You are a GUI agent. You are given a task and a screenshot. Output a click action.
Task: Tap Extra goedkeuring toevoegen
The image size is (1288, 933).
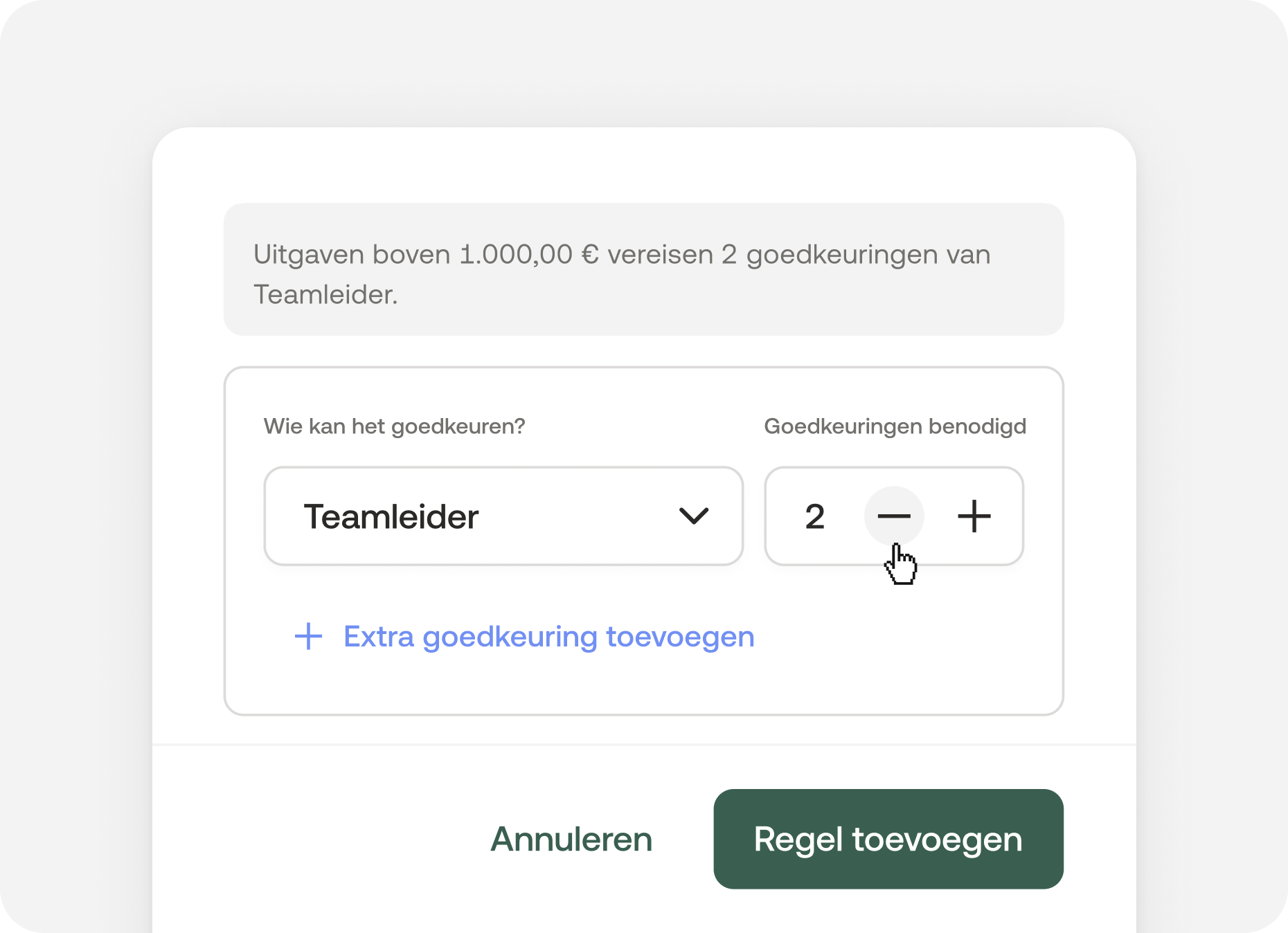tap(525, 637)
